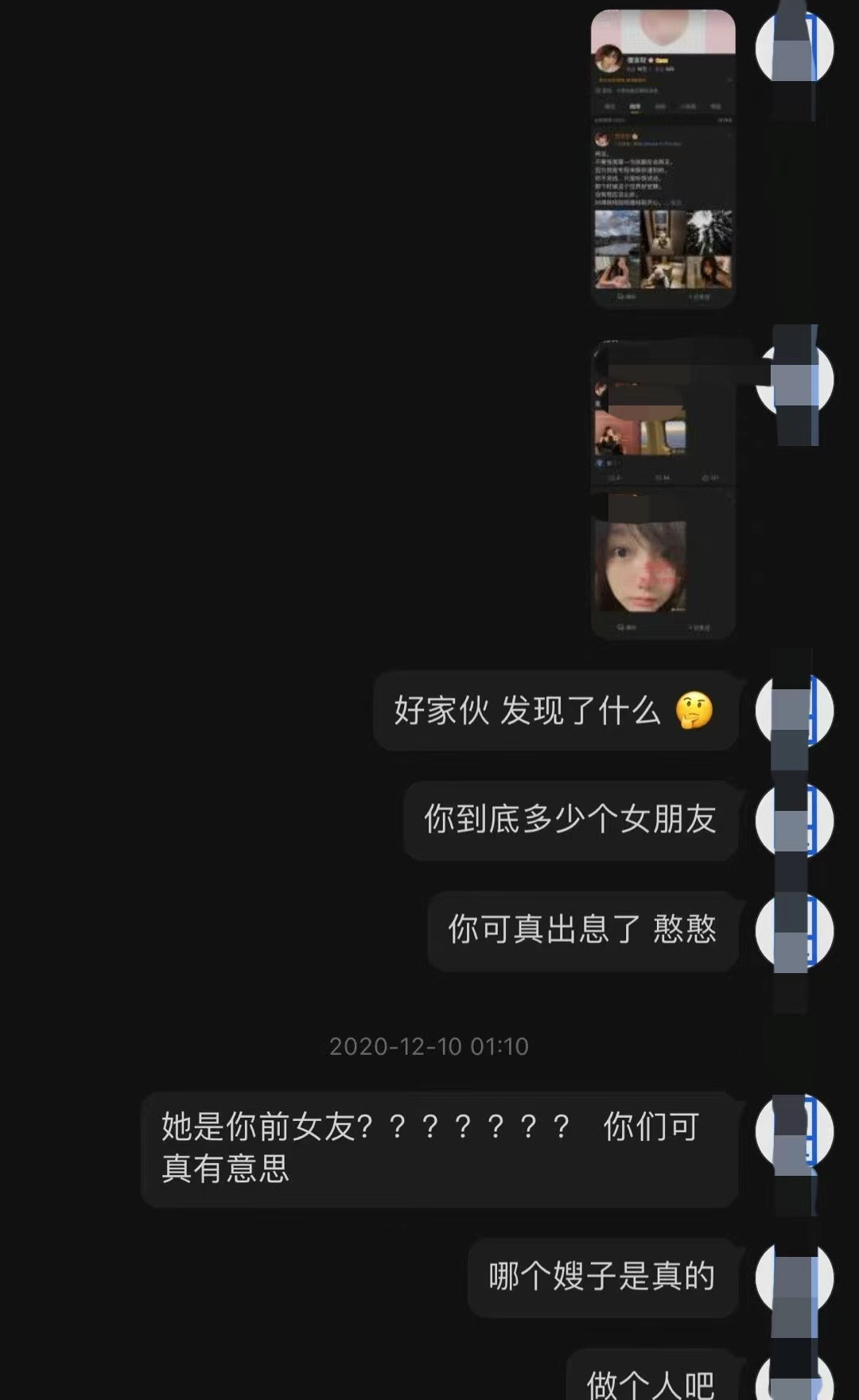Image resolution: width=859 pixels, height=1400 pixels.
Task: Click the thinking-face emoji in the 好家伙 message
Action: (x=693, y=713)
